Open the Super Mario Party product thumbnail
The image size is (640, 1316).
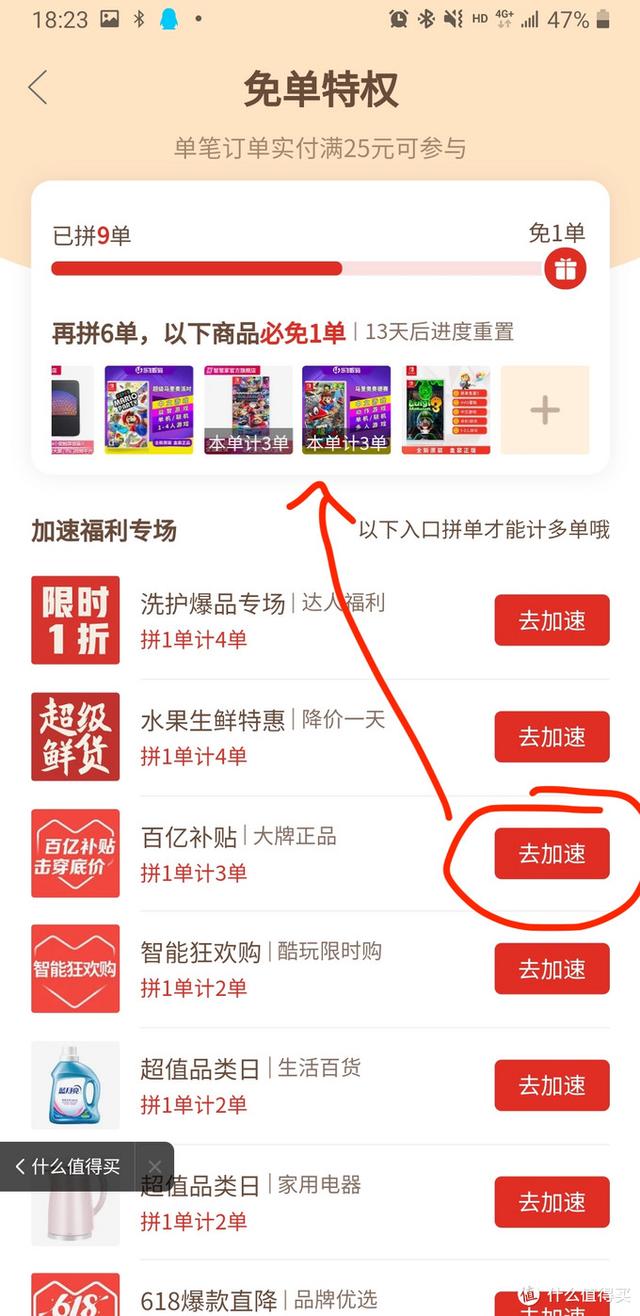(x=149, y=410)
